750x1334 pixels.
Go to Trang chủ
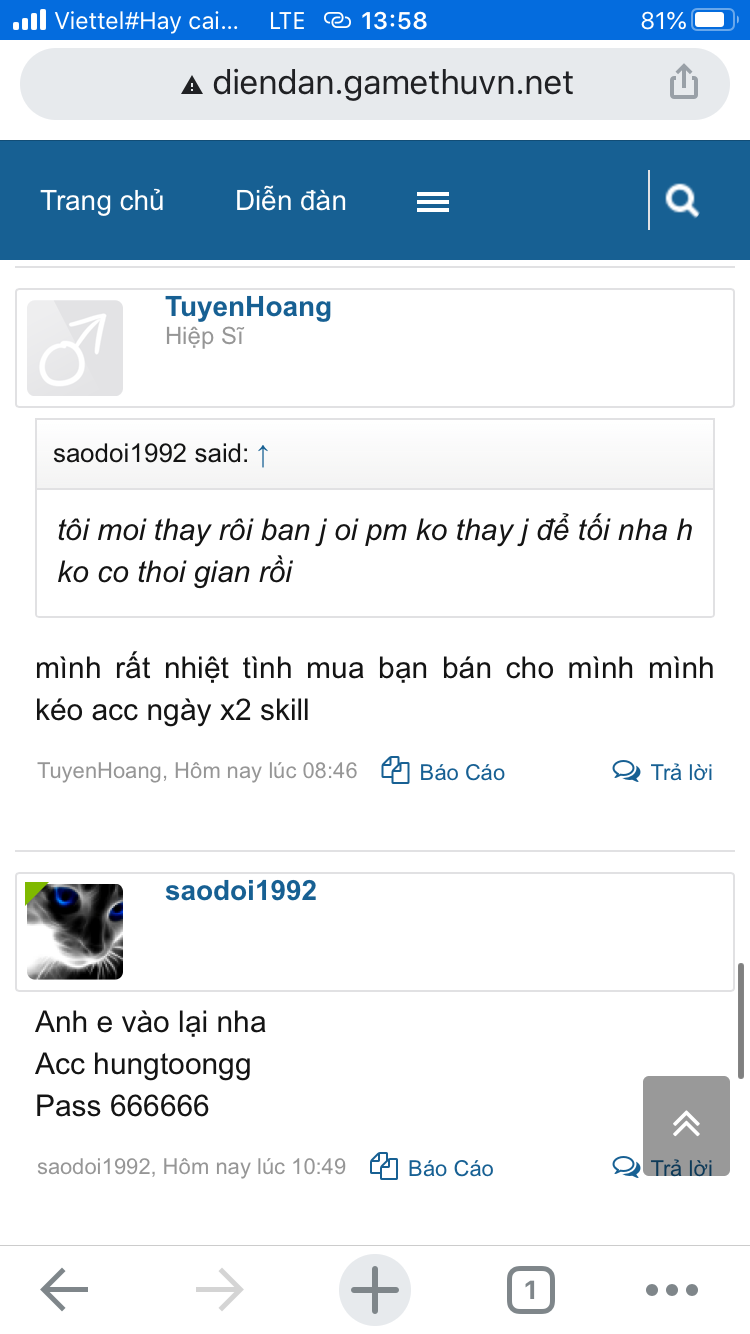(x=102, y=201)
